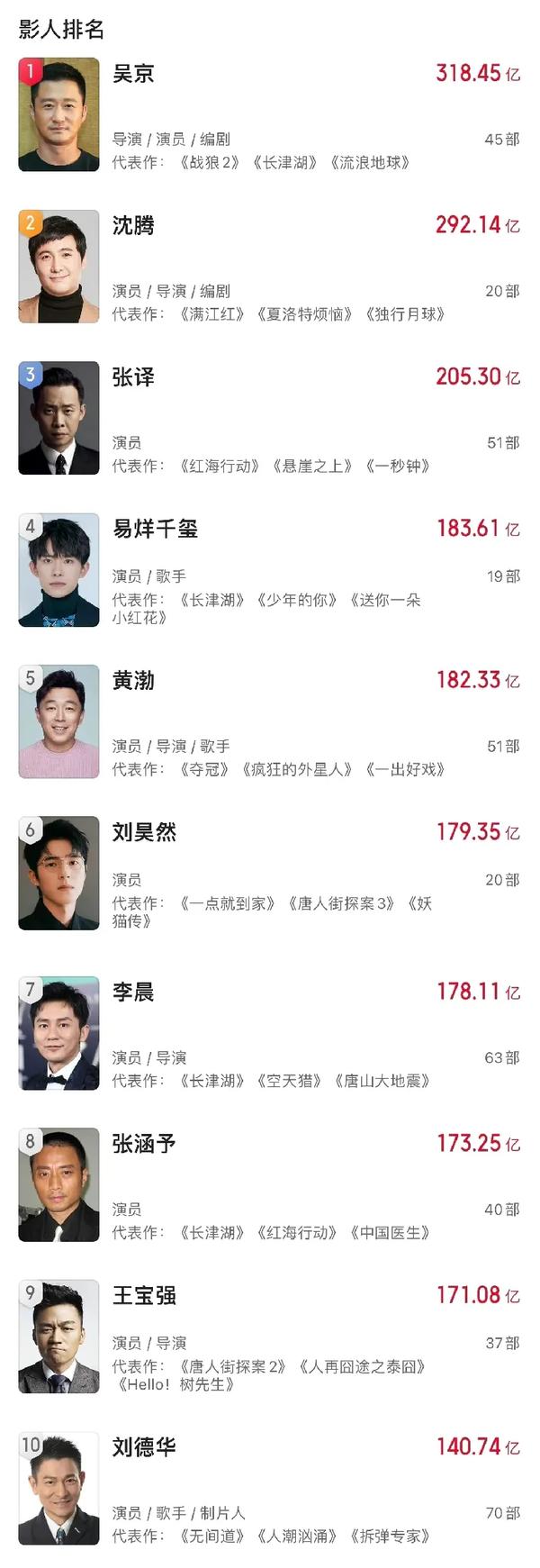This screenshot has width=540, height=1568.
Task: Open the 王宝强 ranking row
Action: 144,1296
